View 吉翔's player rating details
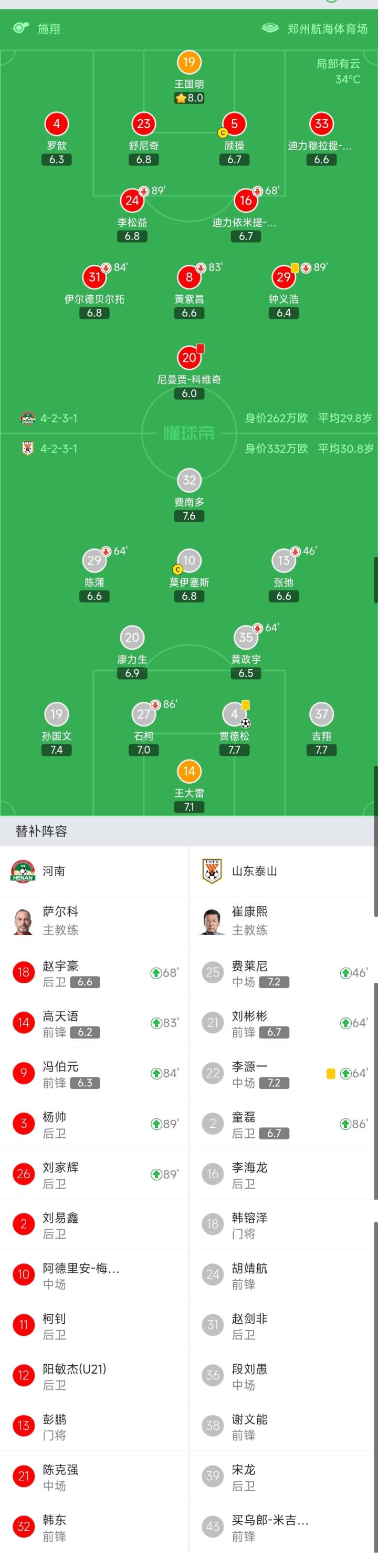 321,714
